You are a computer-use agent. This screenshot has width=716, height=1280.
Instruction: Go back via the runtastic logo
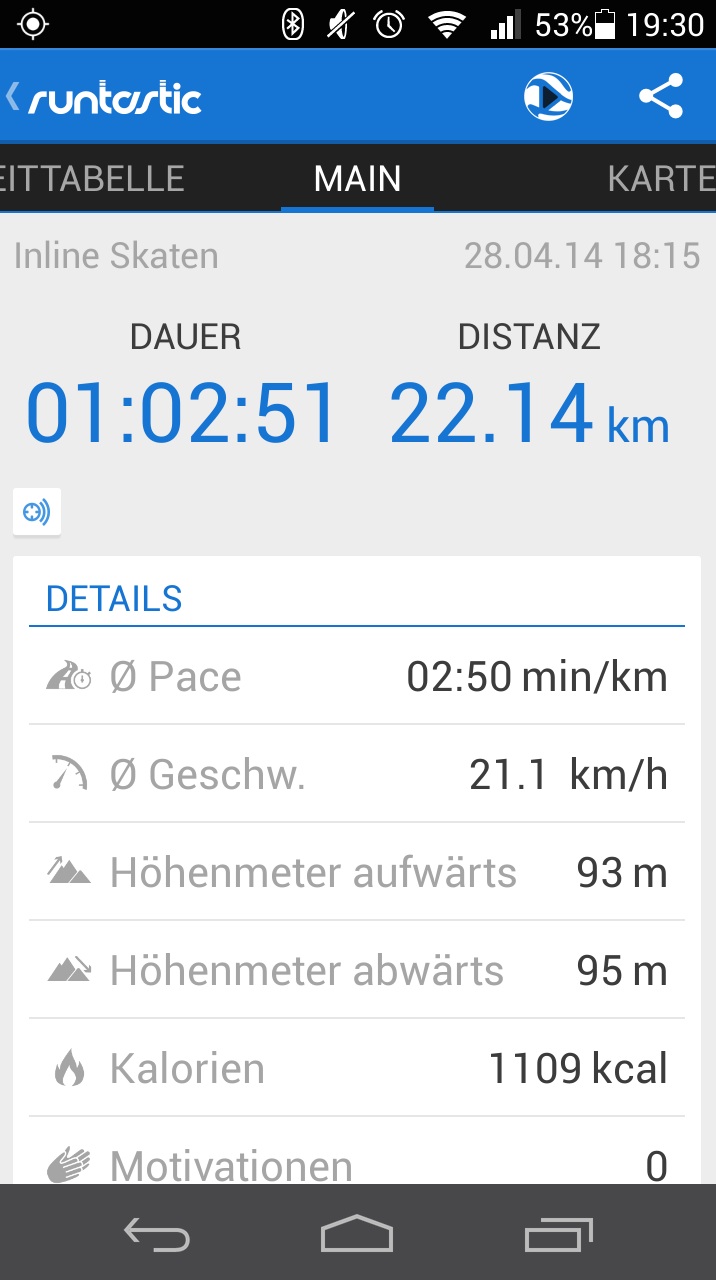click(x=105, y=98)
